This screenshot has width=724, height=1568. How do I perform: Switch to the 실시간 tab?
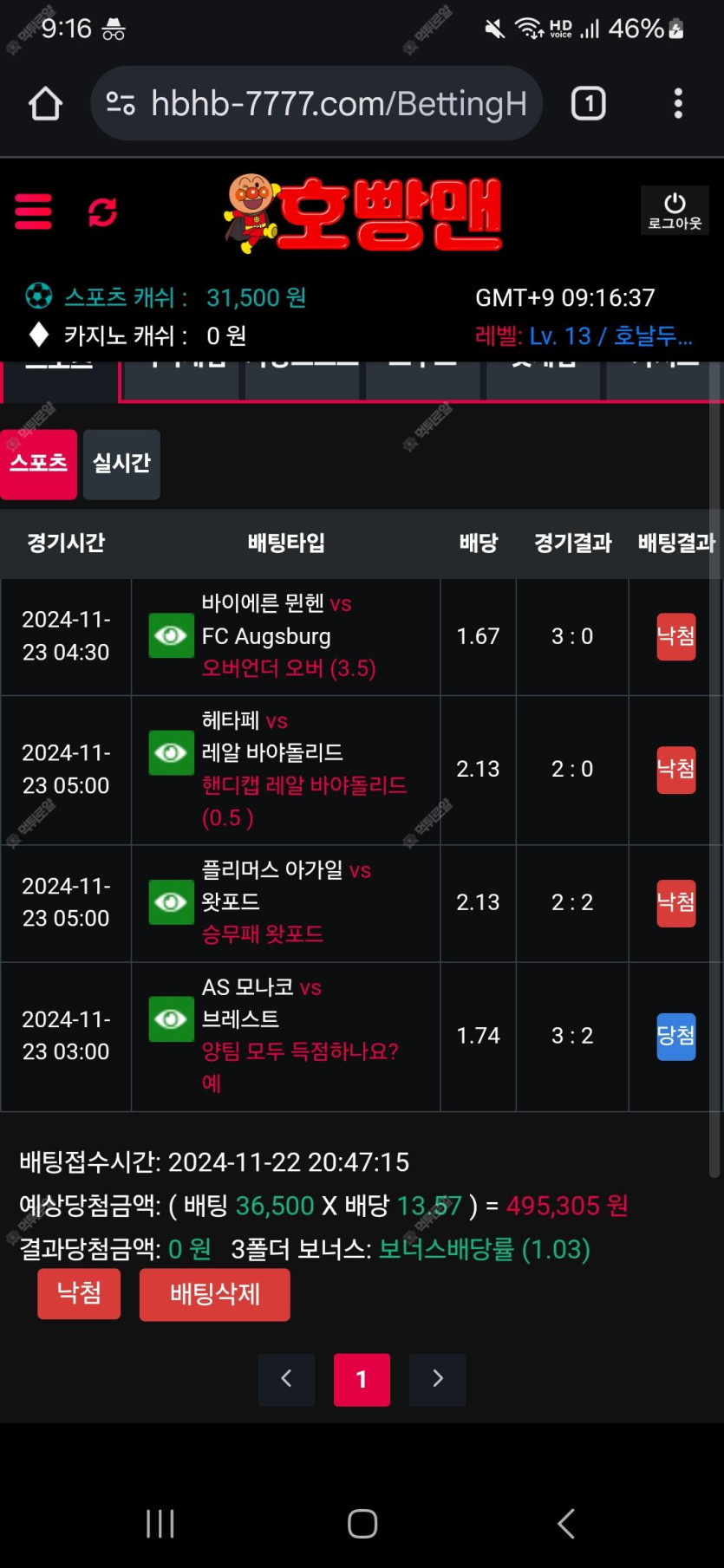[x=121, y=464]
